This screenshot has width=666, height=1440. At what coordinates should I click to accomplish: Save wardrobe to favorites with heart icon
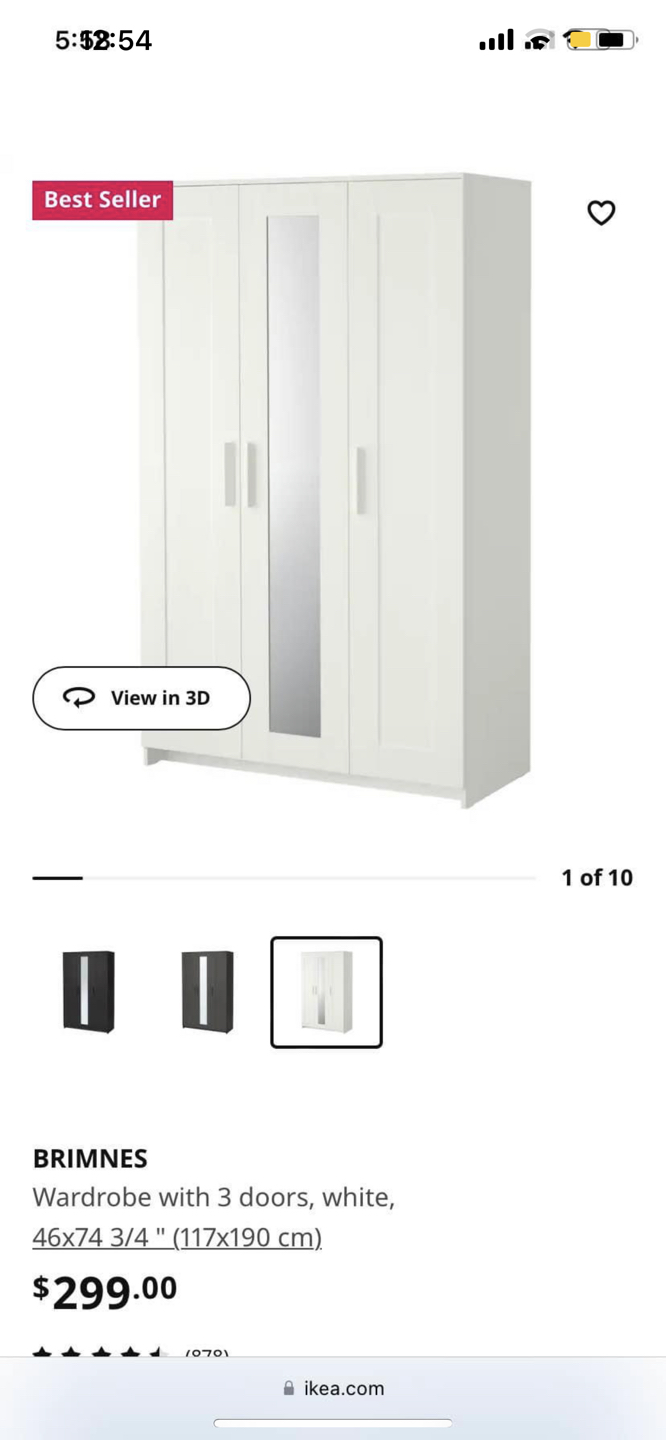(601, 213)
